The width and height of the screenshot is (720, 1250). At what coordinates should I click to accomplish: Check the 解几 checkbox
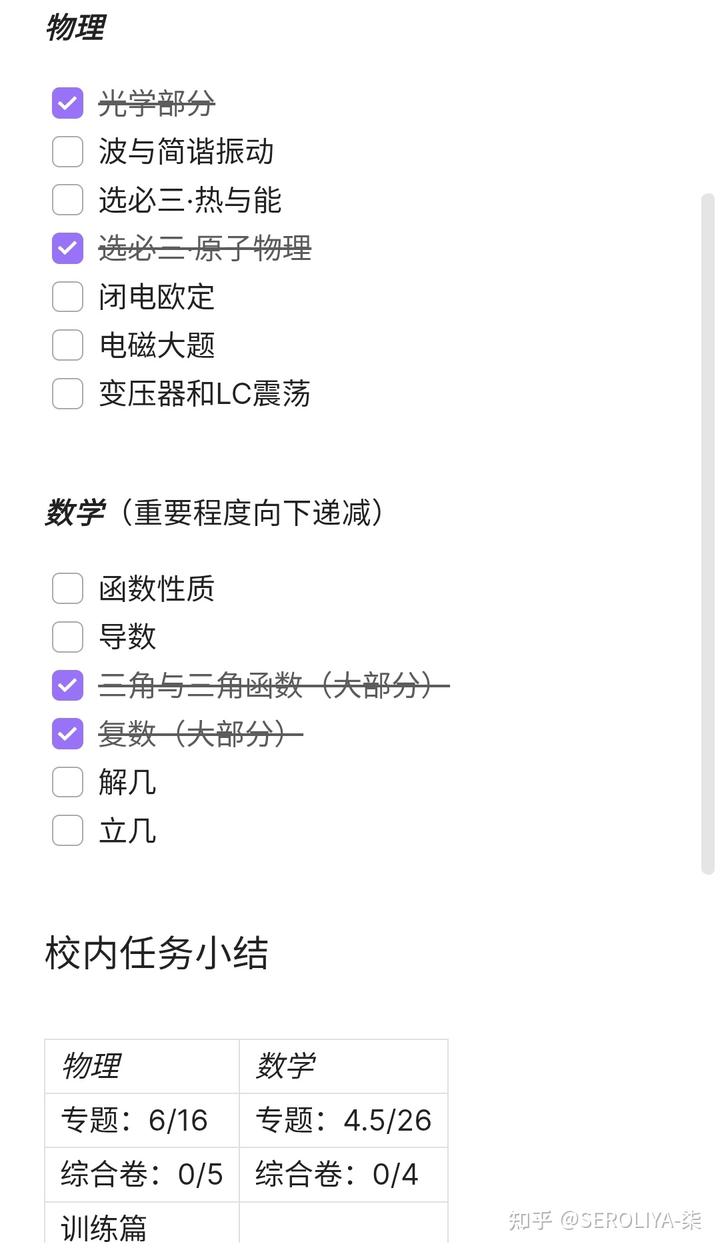click(67, 782)
